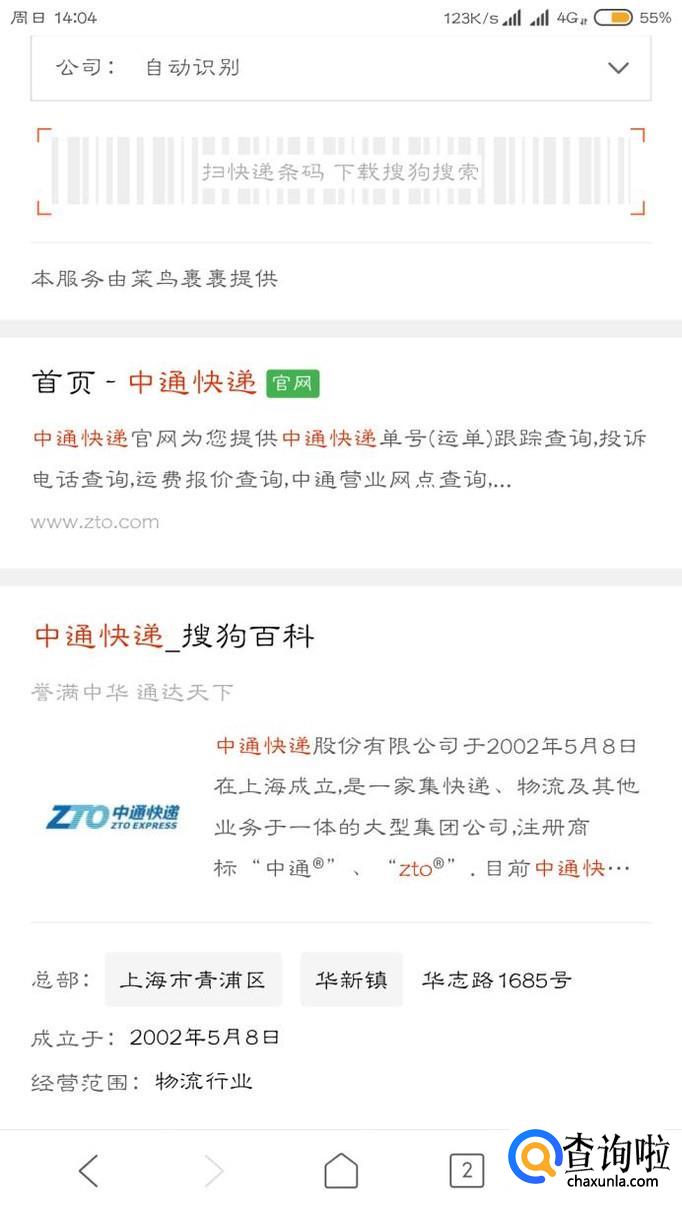682x1212 pixels.
Task: Go to the browser home page
Action: click(341, 1170)
